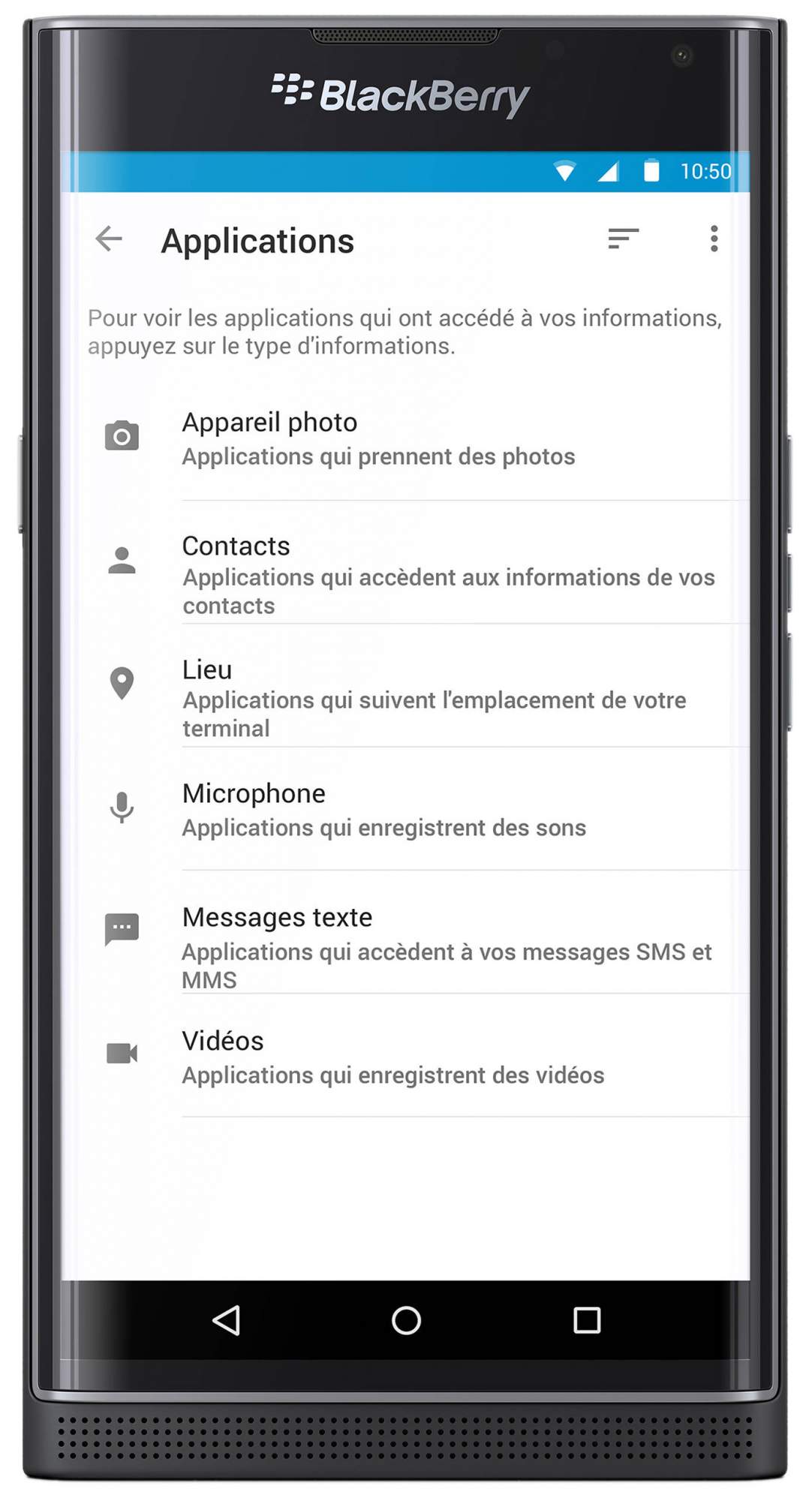Open the Lieu row
The width and height of the screenshot is (812, 1501).
pyautogui.click(x=405, y=686)
